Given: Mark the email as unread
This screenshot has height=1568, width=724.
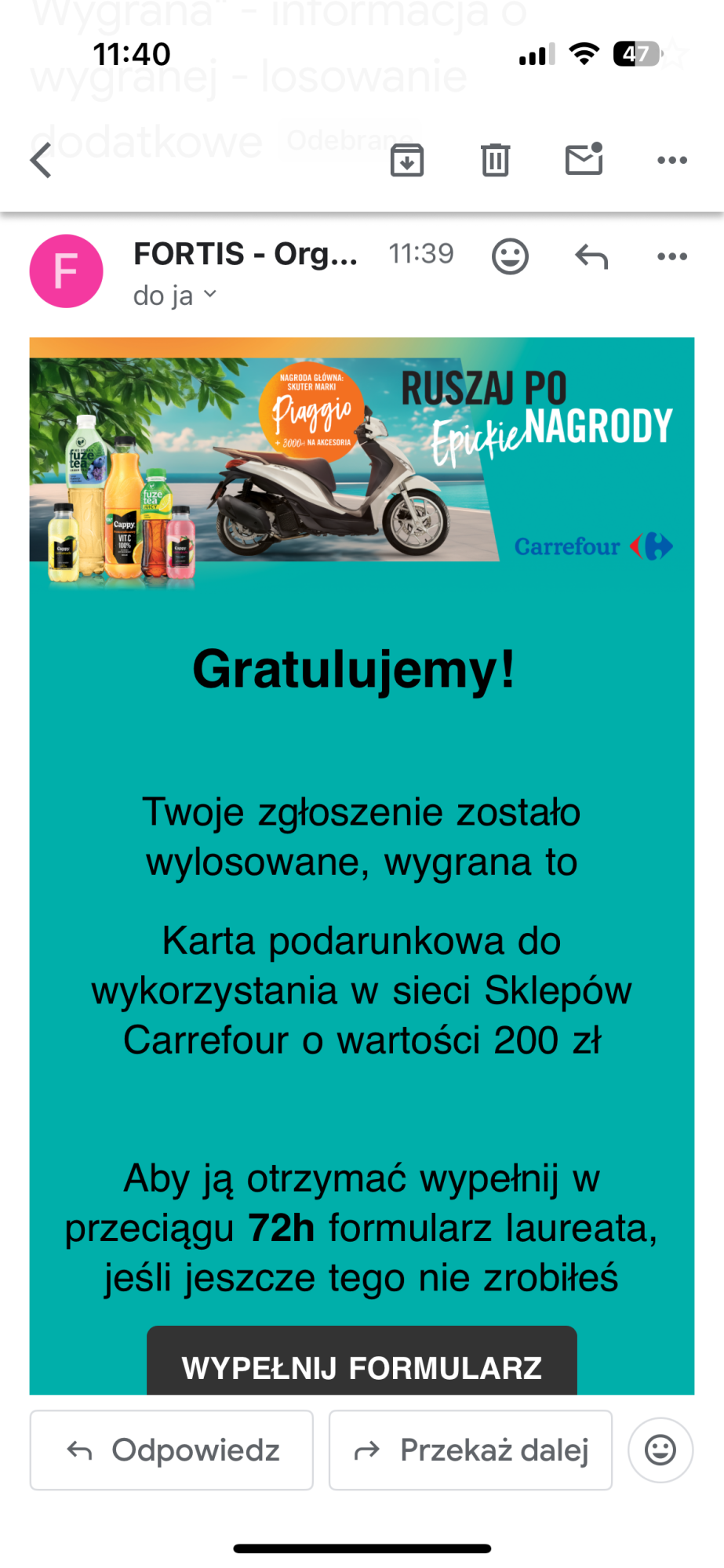Looking at the screenshot, I should tap(584, 159).
